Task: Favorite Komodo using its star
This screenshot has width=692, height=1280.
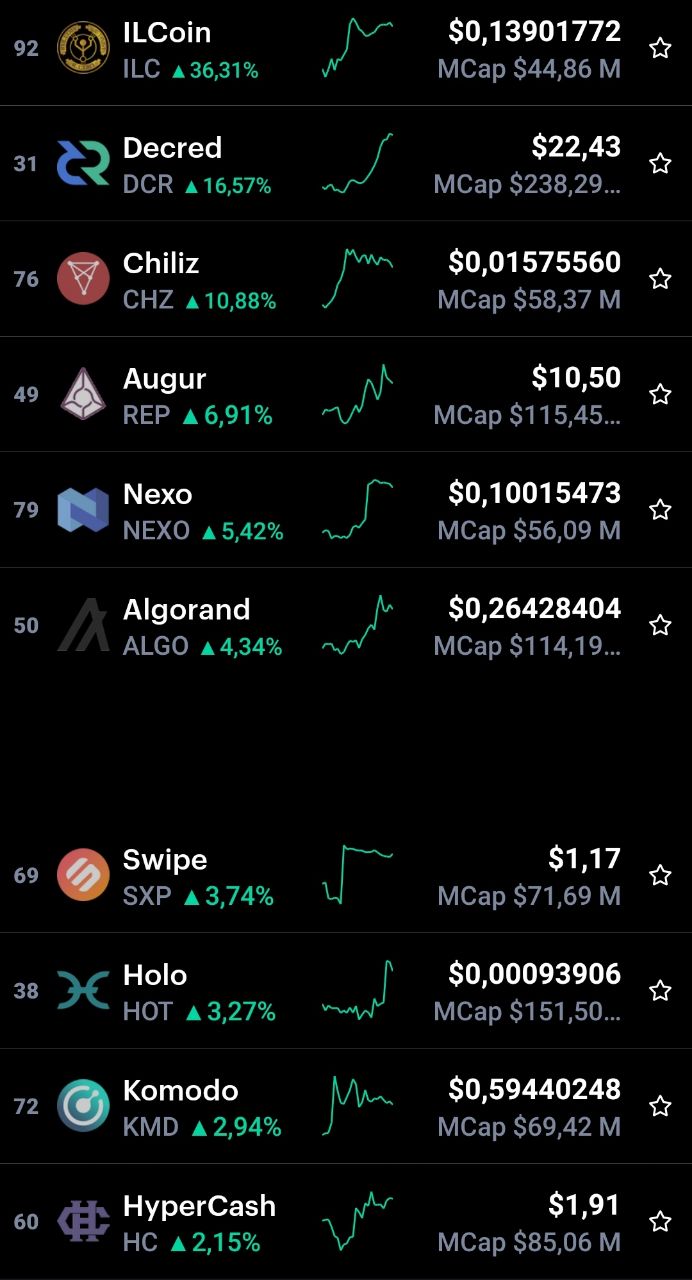Action: (660, 1106)
